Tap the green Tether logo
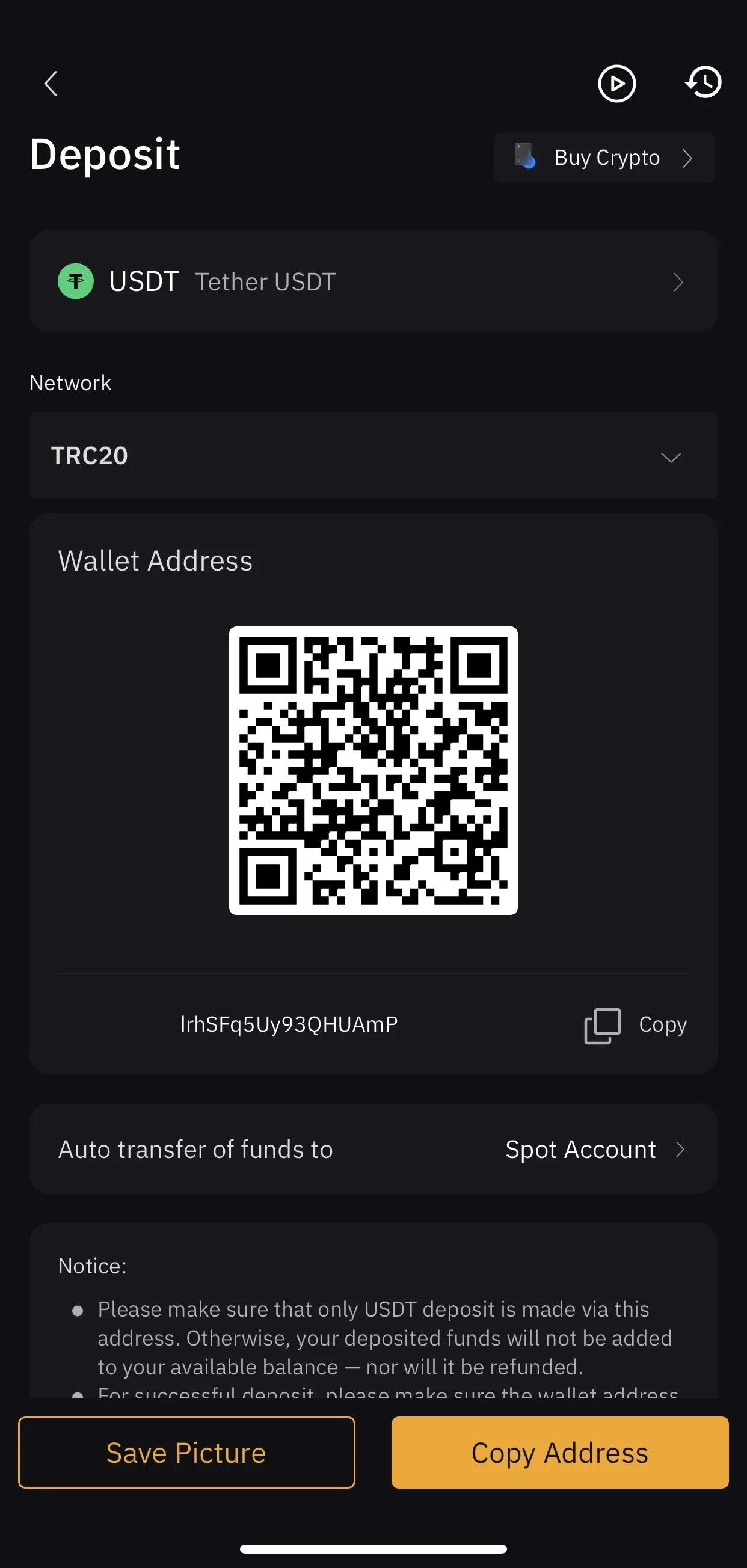Viewport: 747px width, 1568px height. coord(75,281)
